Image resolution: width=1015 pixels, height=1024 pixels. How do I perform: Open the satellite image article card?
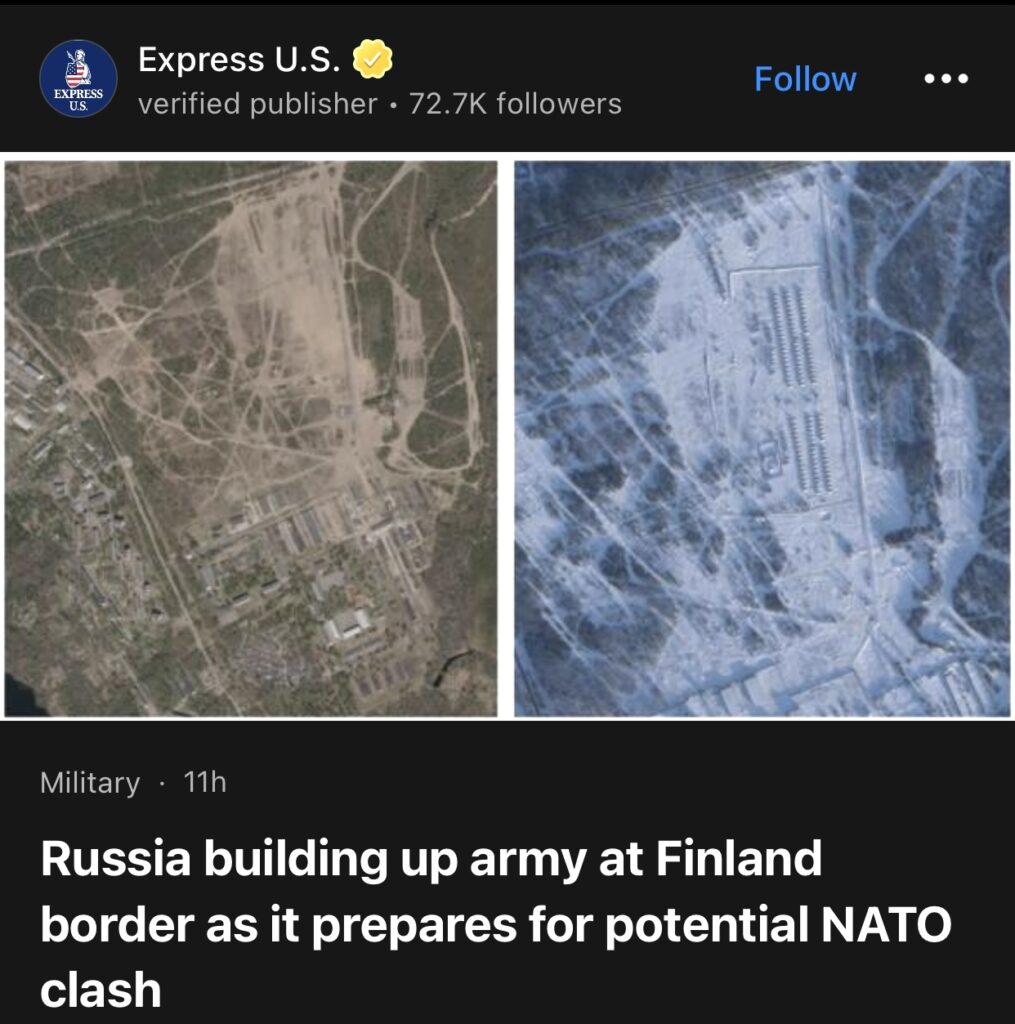pyautogui.click(x=507, y=438)
